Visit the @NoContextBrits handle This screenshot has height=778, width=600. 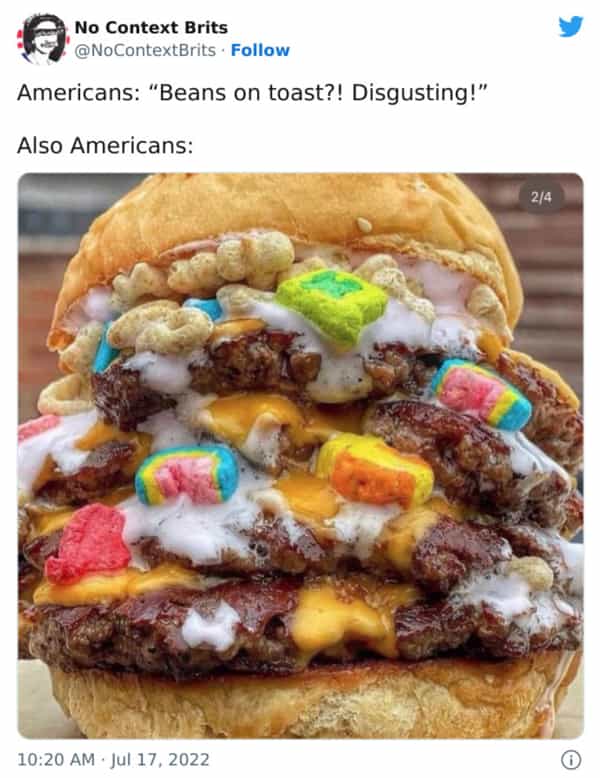coord(147,50)
